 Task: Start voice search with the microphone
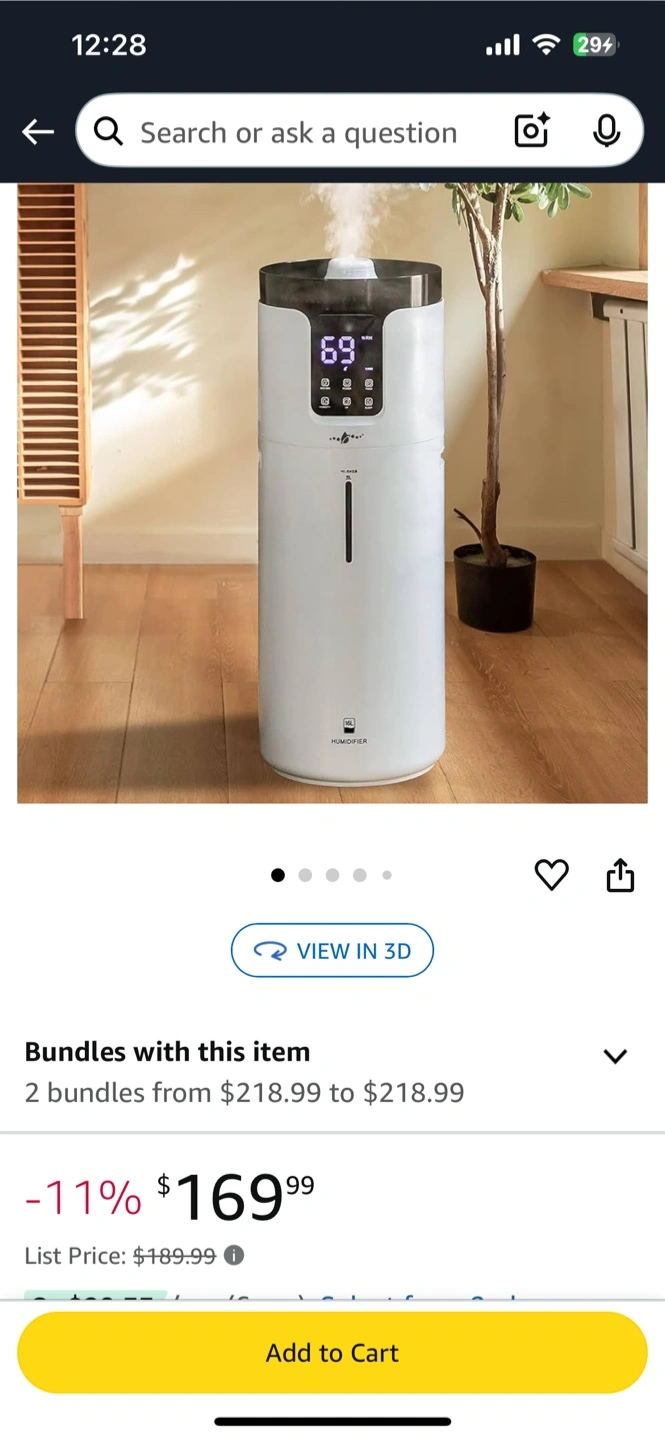(606, 131)
